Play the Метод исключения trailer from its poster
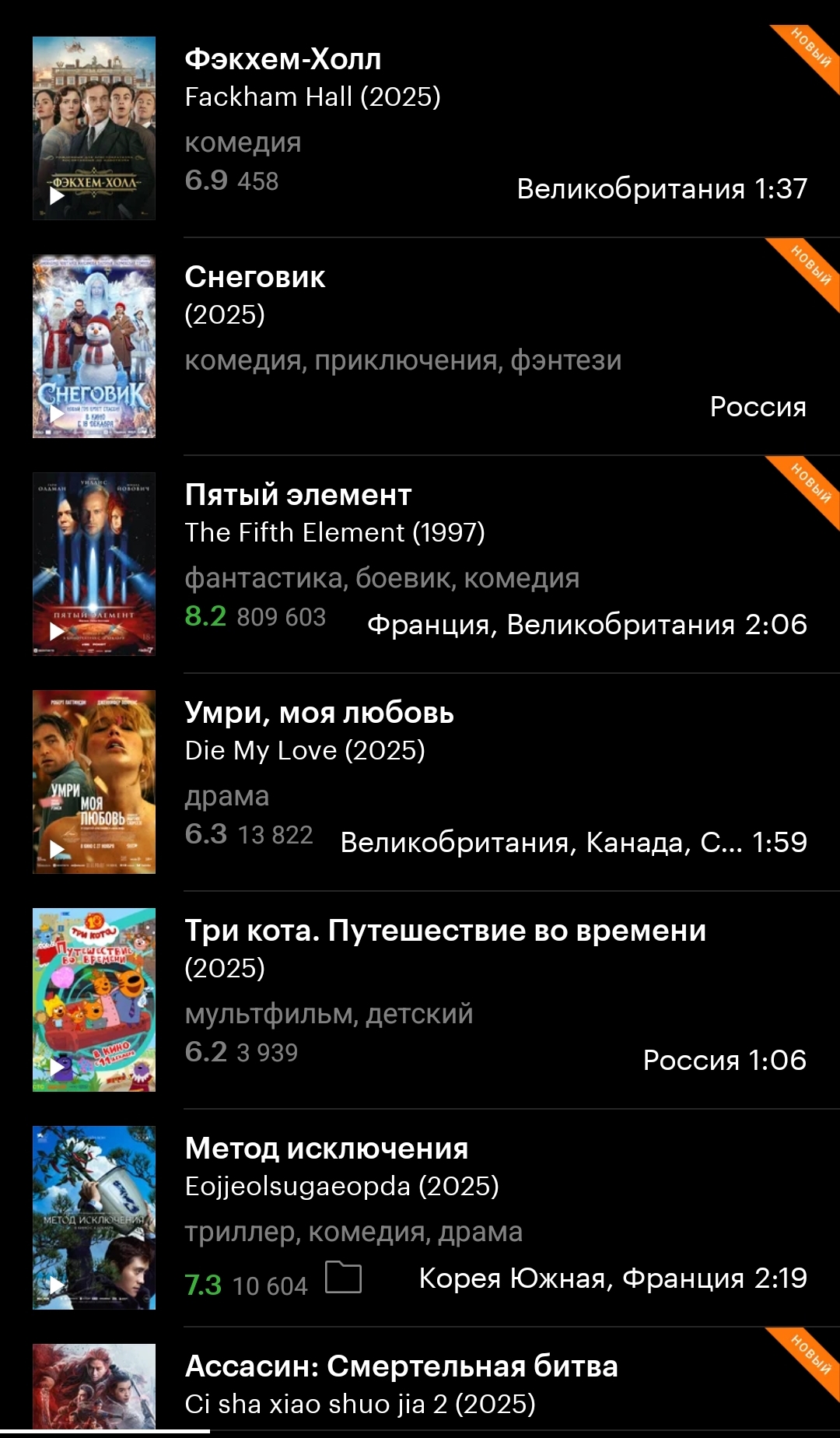 (x=57, y=1285)
